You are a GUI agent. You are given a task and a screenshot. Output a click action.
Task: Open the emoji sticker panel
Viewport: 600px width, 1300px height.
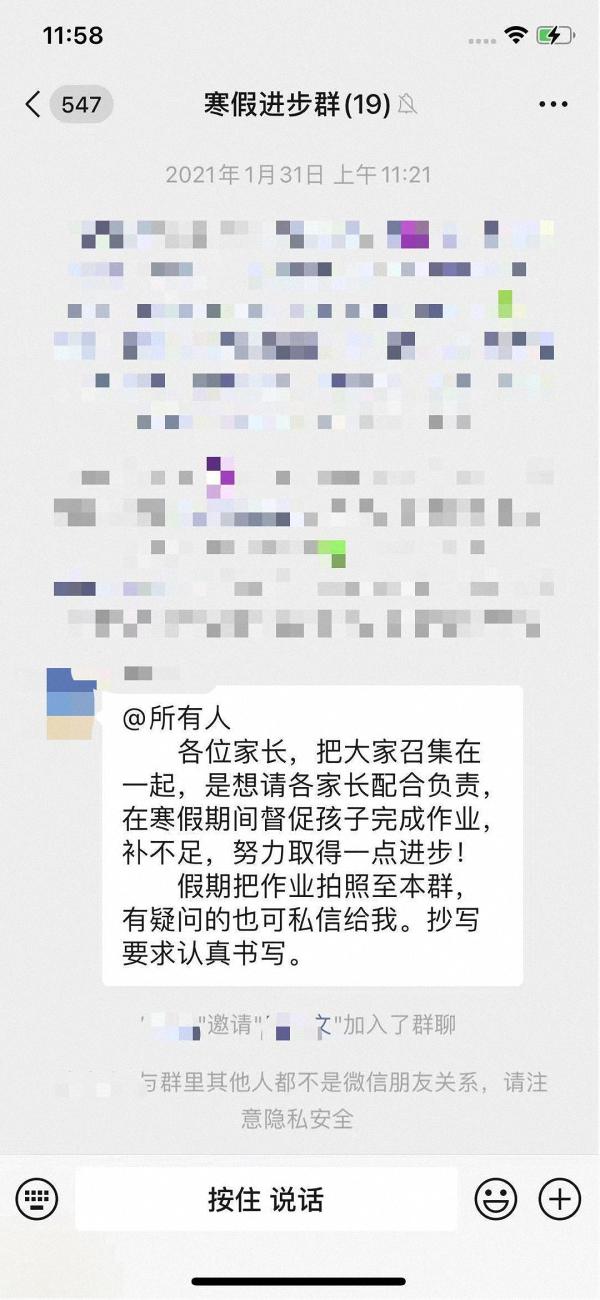[496, 1198]
